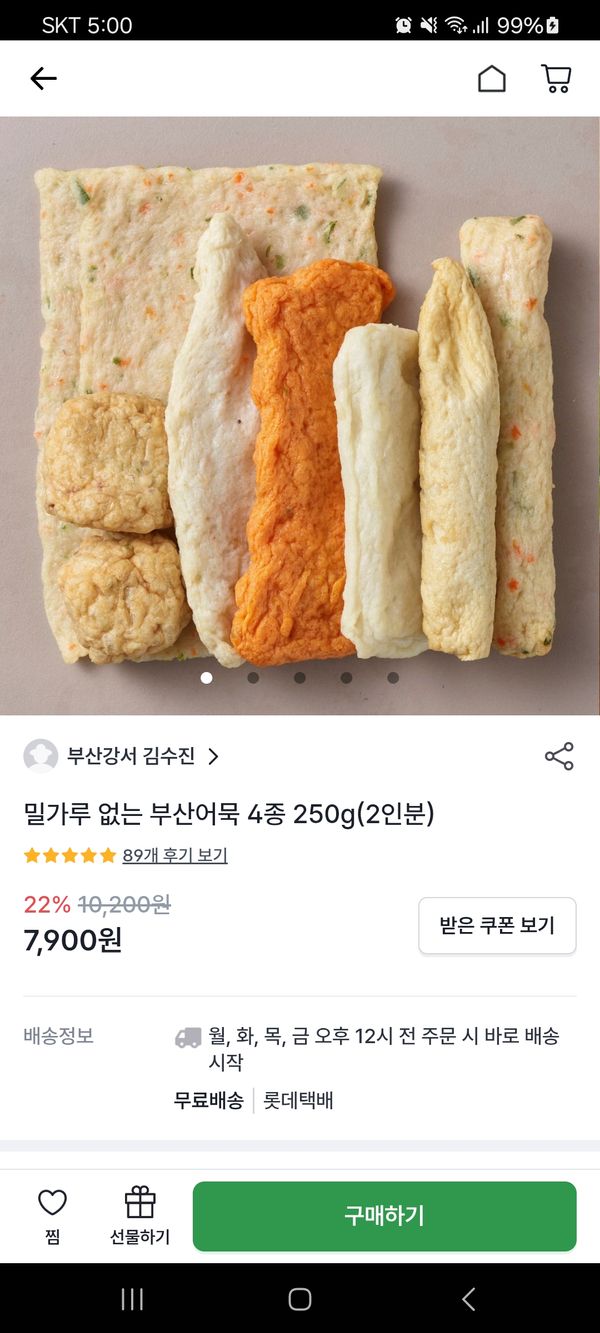Open the shopping cart
Image resolution: width=600 pixels, height=1333 pixels.
tap(556, 79)
